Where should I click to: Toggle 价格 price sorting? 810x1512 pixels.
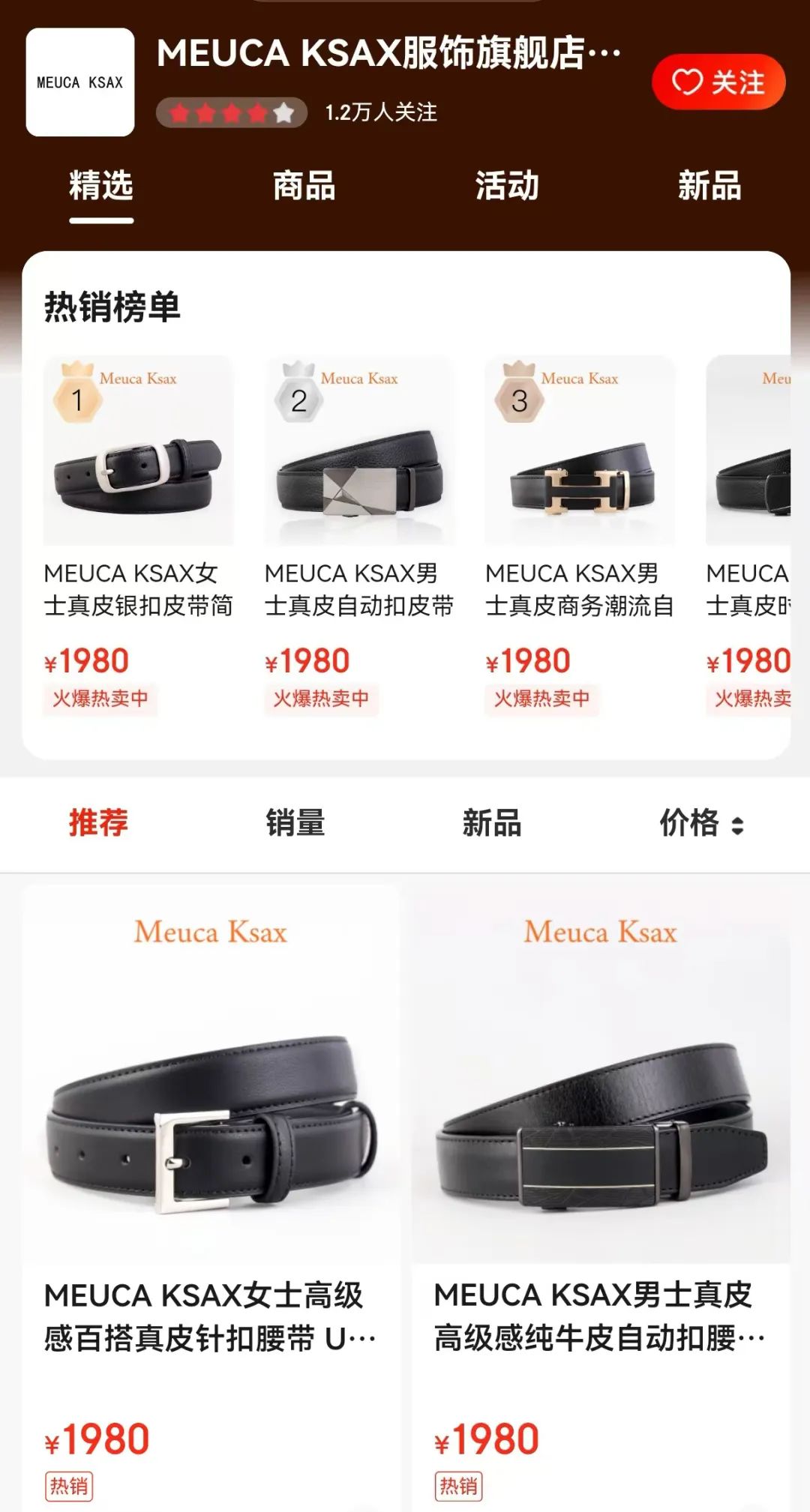702,823
